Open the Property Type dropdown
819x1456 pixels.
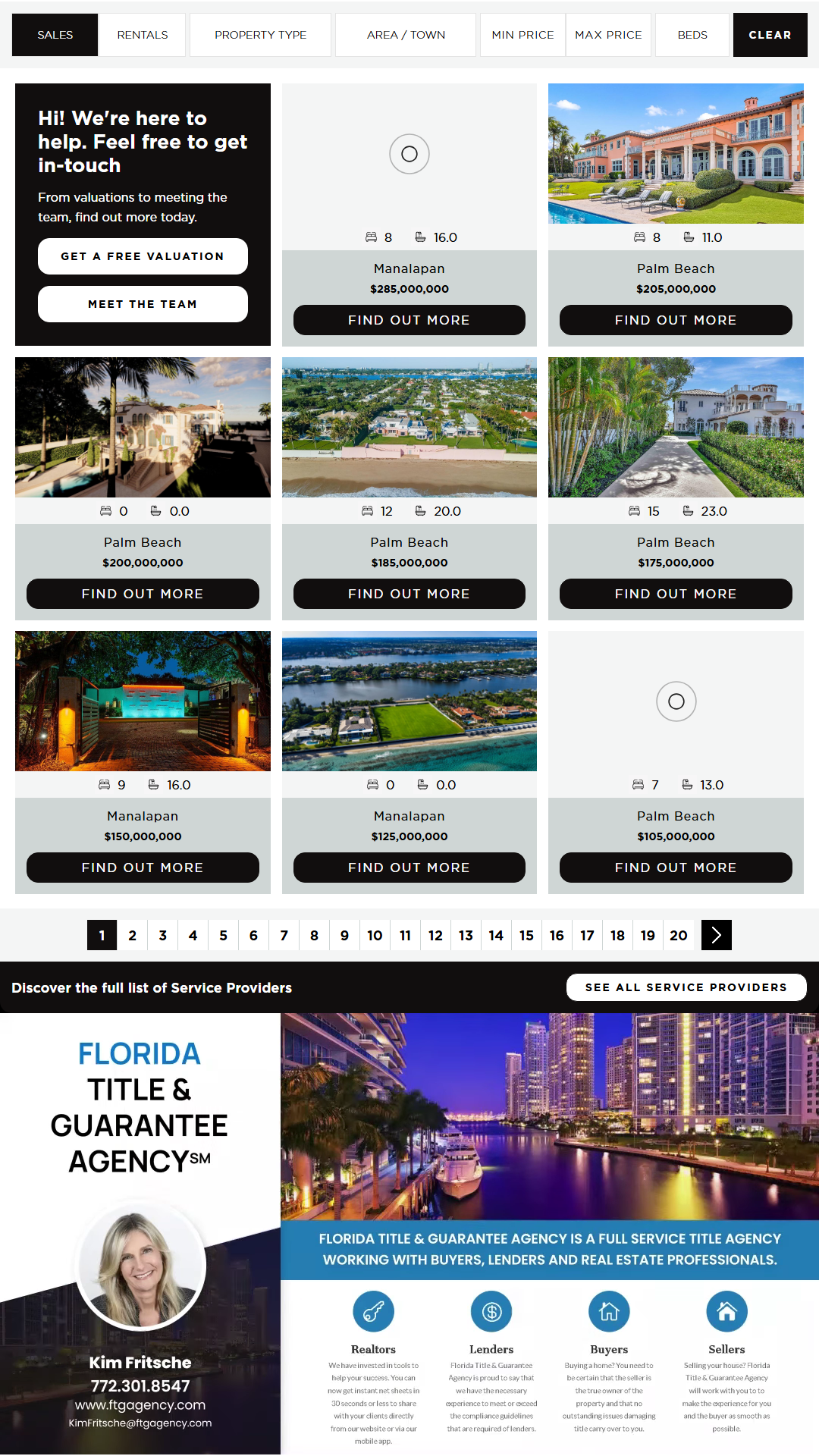click(260, 35)
